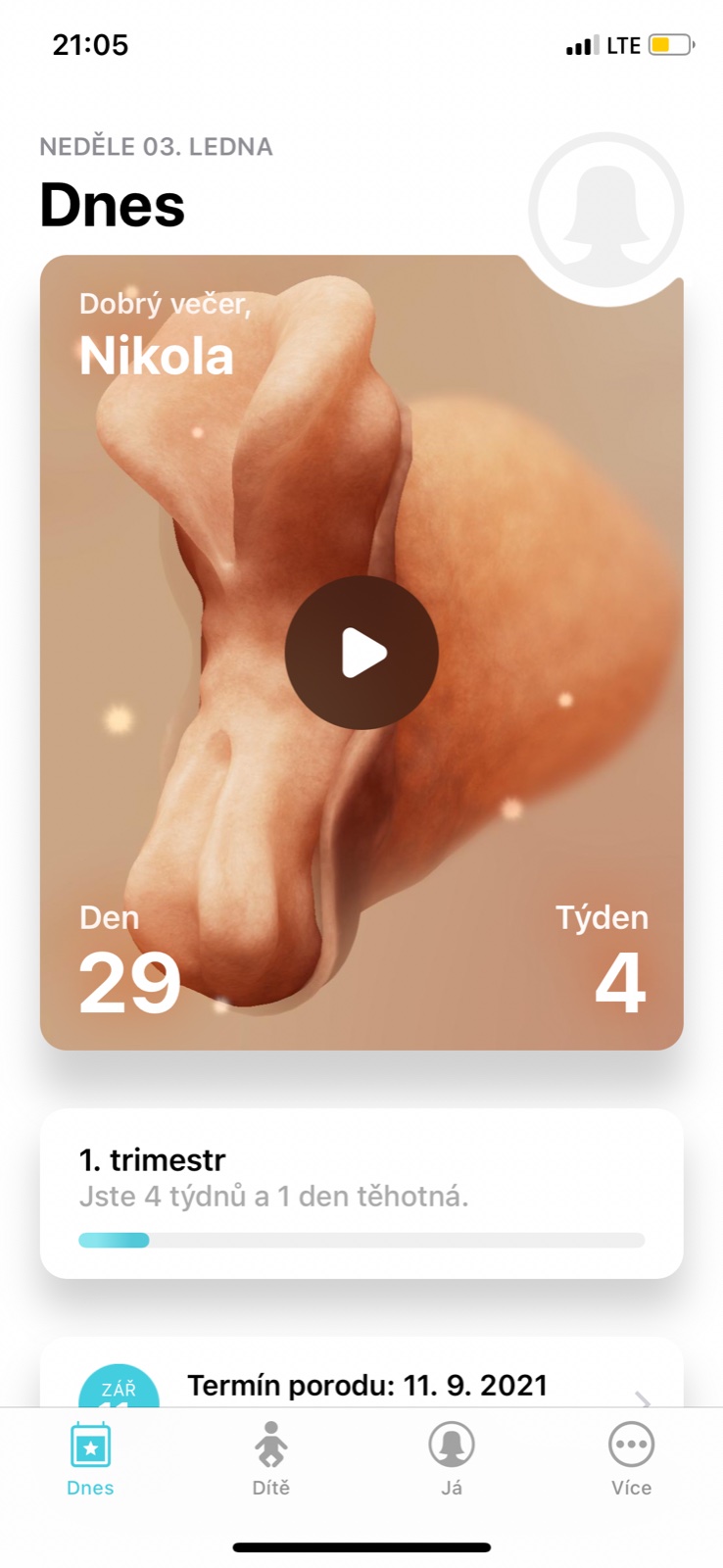Screen dimensions: 723x1568
Task: Select the Dnes tab
Action: coord(90,1458)
